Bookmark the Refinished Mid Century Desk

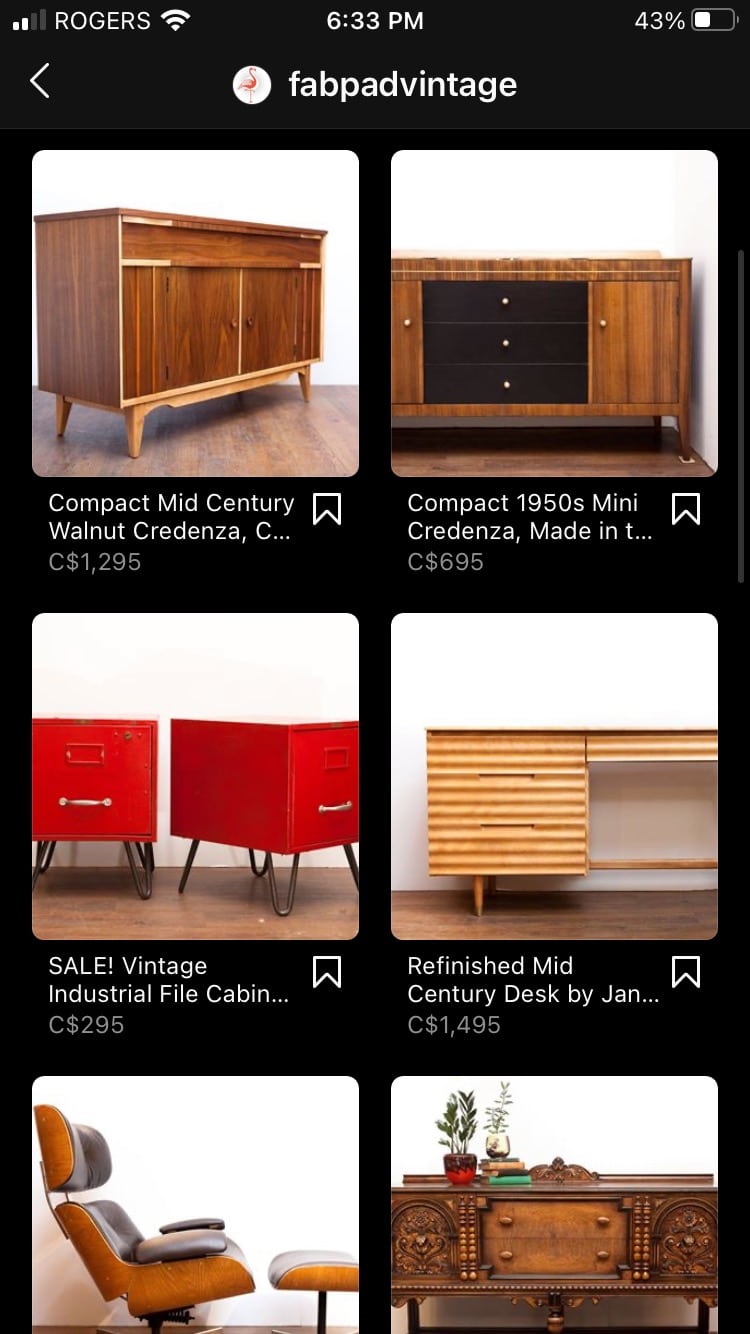point(686,972)
